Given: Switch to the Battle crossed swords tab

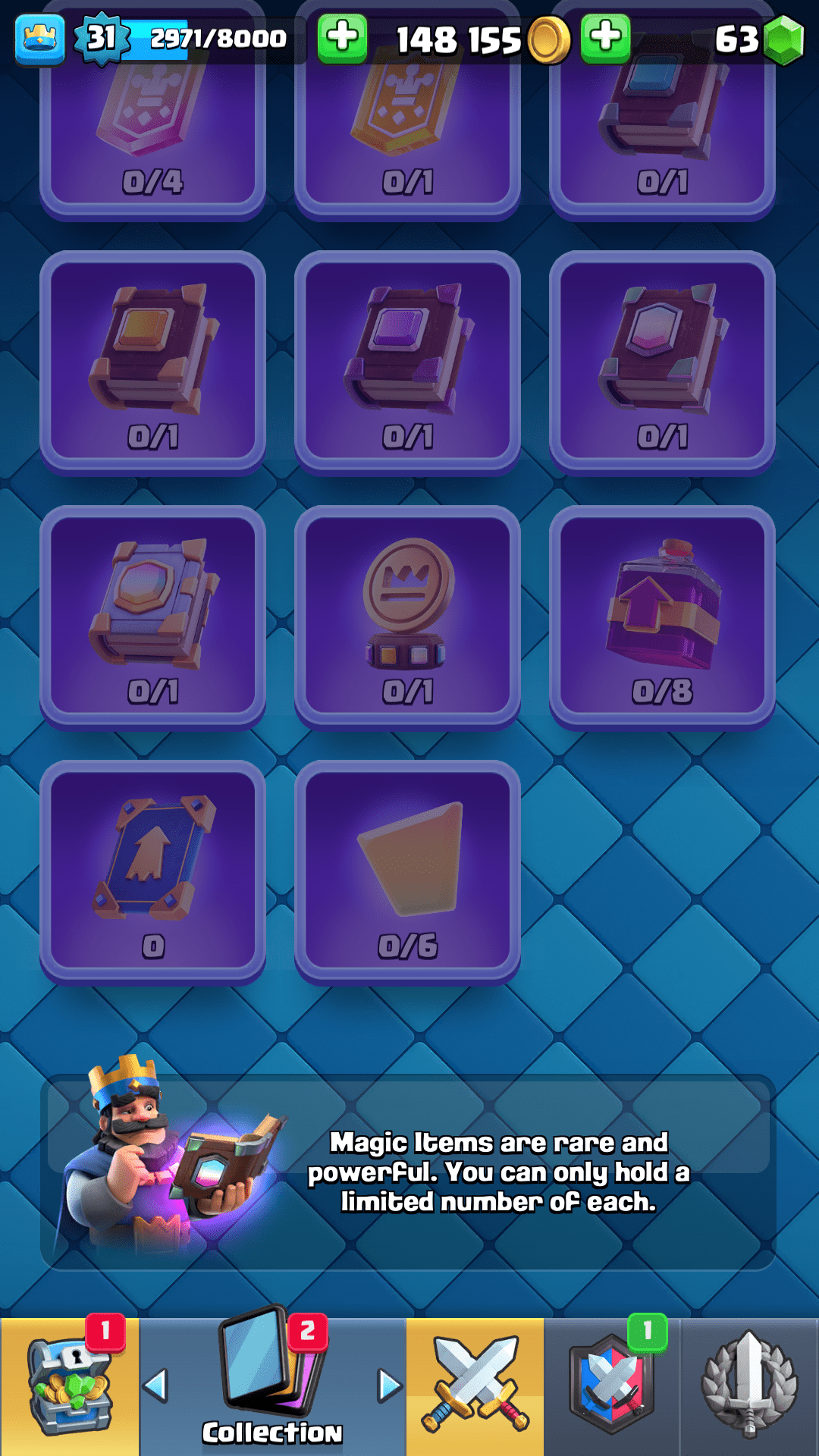Looking at the screenshot, I should pyautogui.click(x=475, y=1386).
